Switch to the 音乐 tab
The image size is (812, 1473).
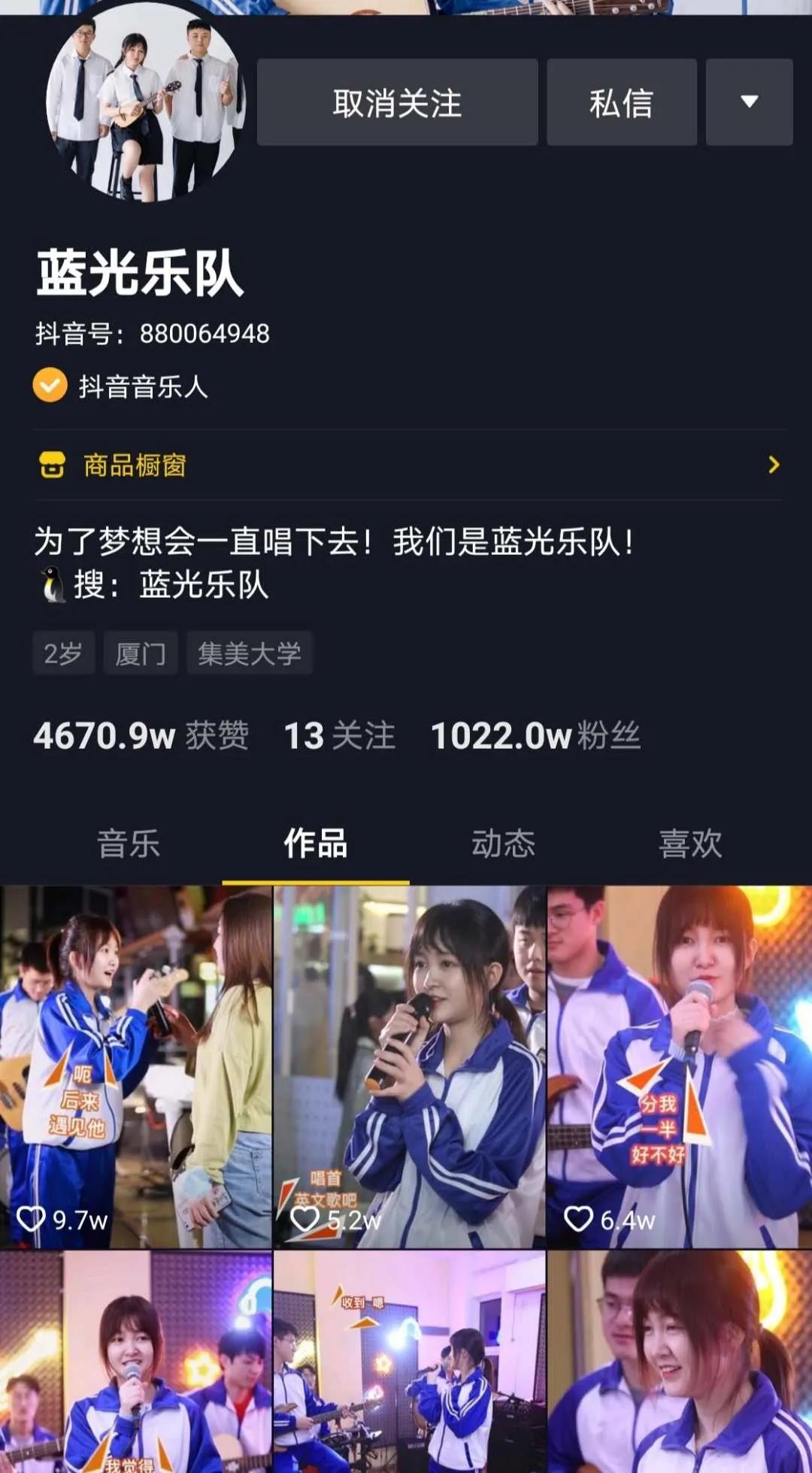click(x=129, y=844)
